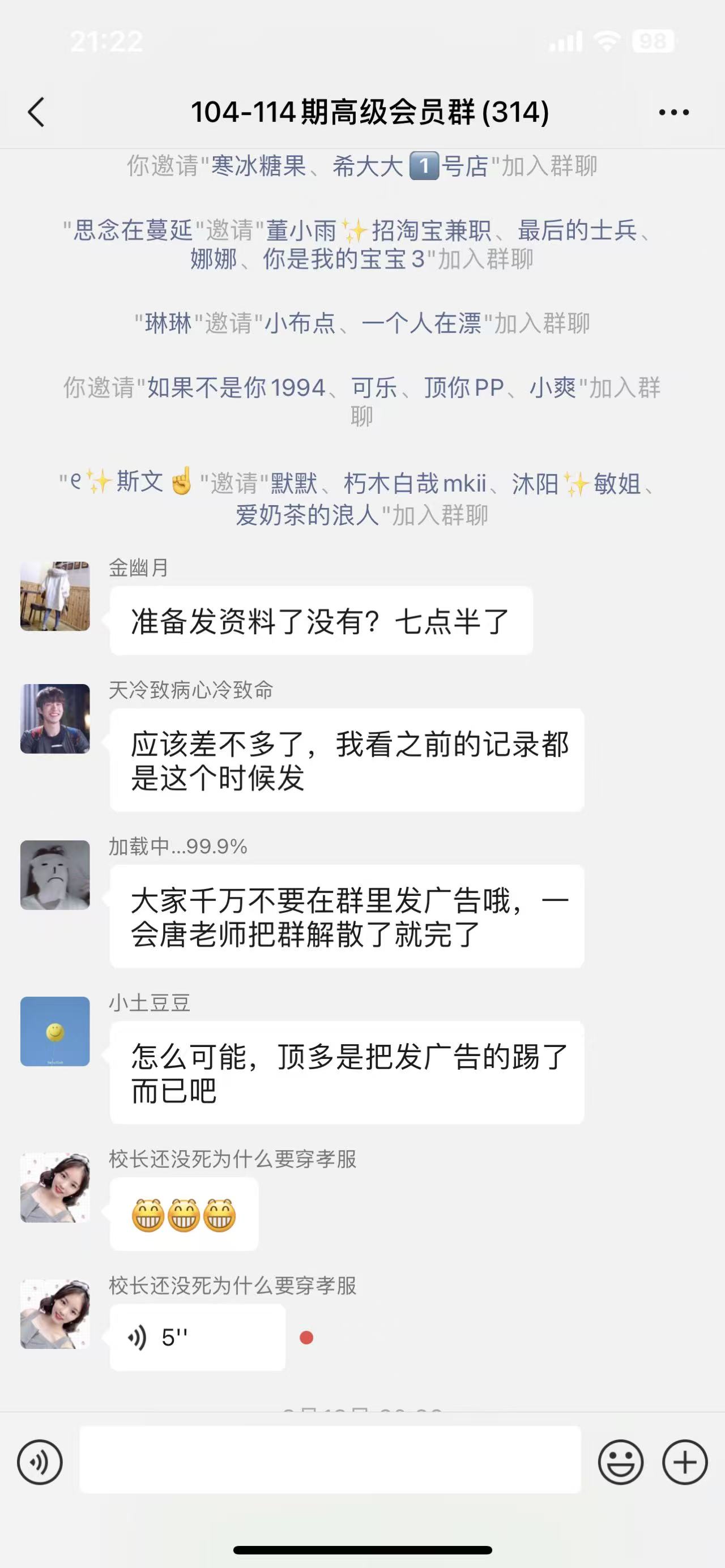Open 寒冰糖果's profile from invite notice

point(259,165)
